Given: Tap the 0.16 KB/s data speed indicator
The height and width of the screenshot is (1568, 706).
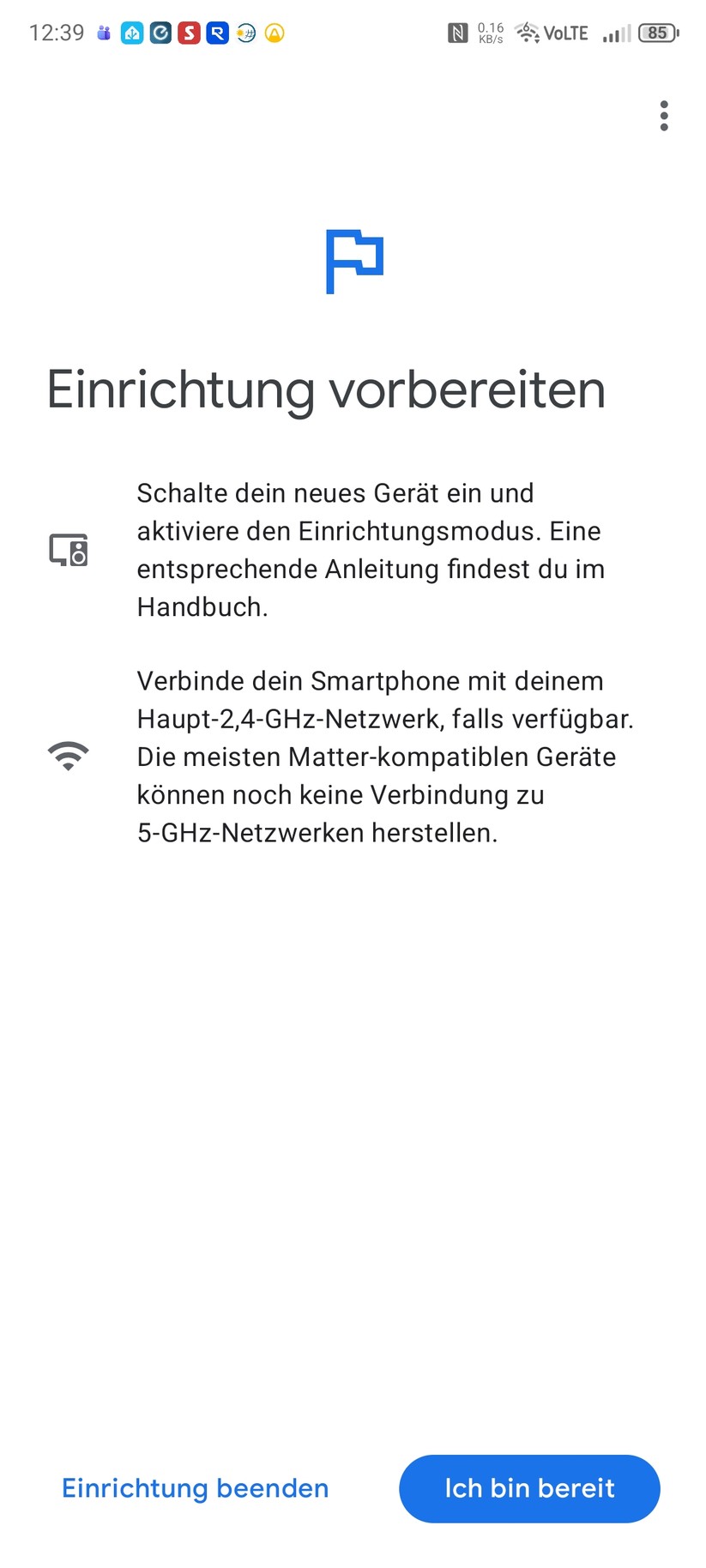Looking at the screenshot, I should (489, 33).
